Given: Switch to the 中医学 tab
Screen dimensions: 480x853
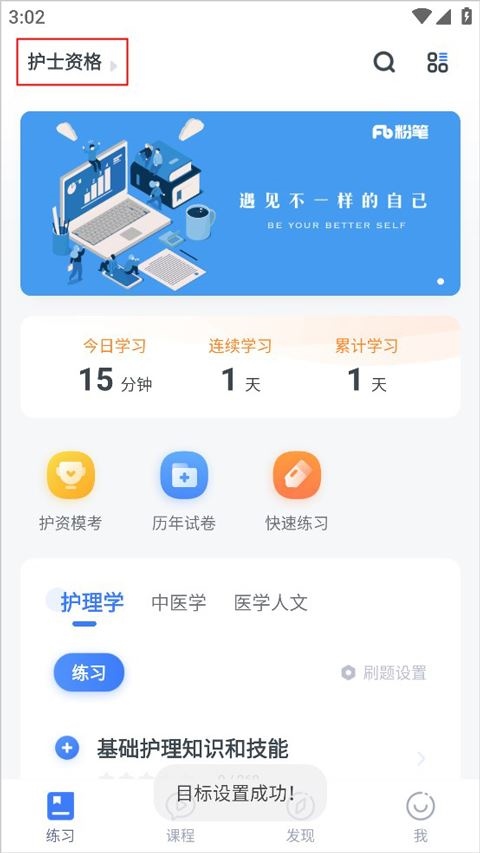Looking at the screenshot, I should tap(179, 603).
